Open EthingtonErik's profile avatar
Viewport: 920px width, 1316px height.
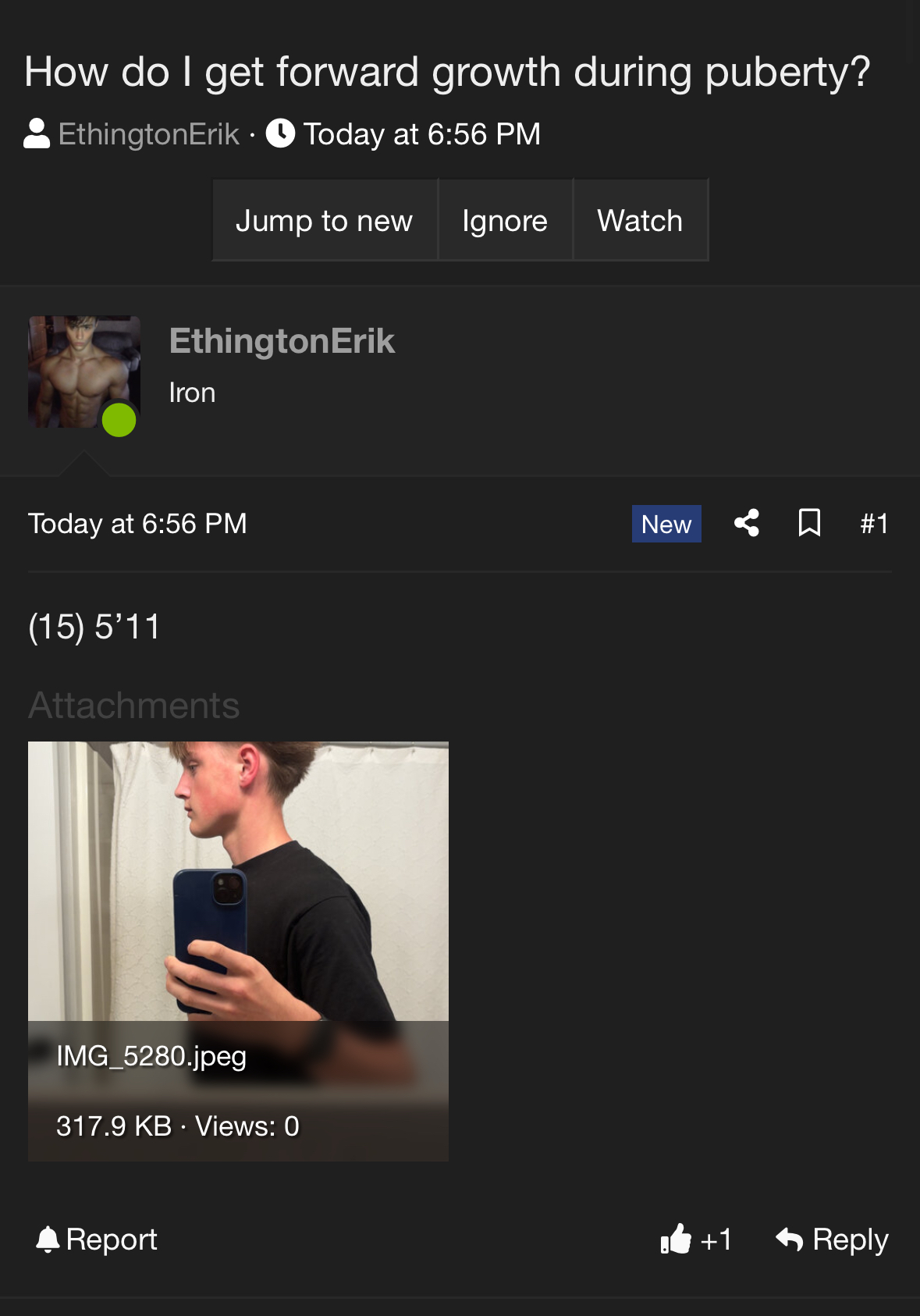click(x=84, y=372)
